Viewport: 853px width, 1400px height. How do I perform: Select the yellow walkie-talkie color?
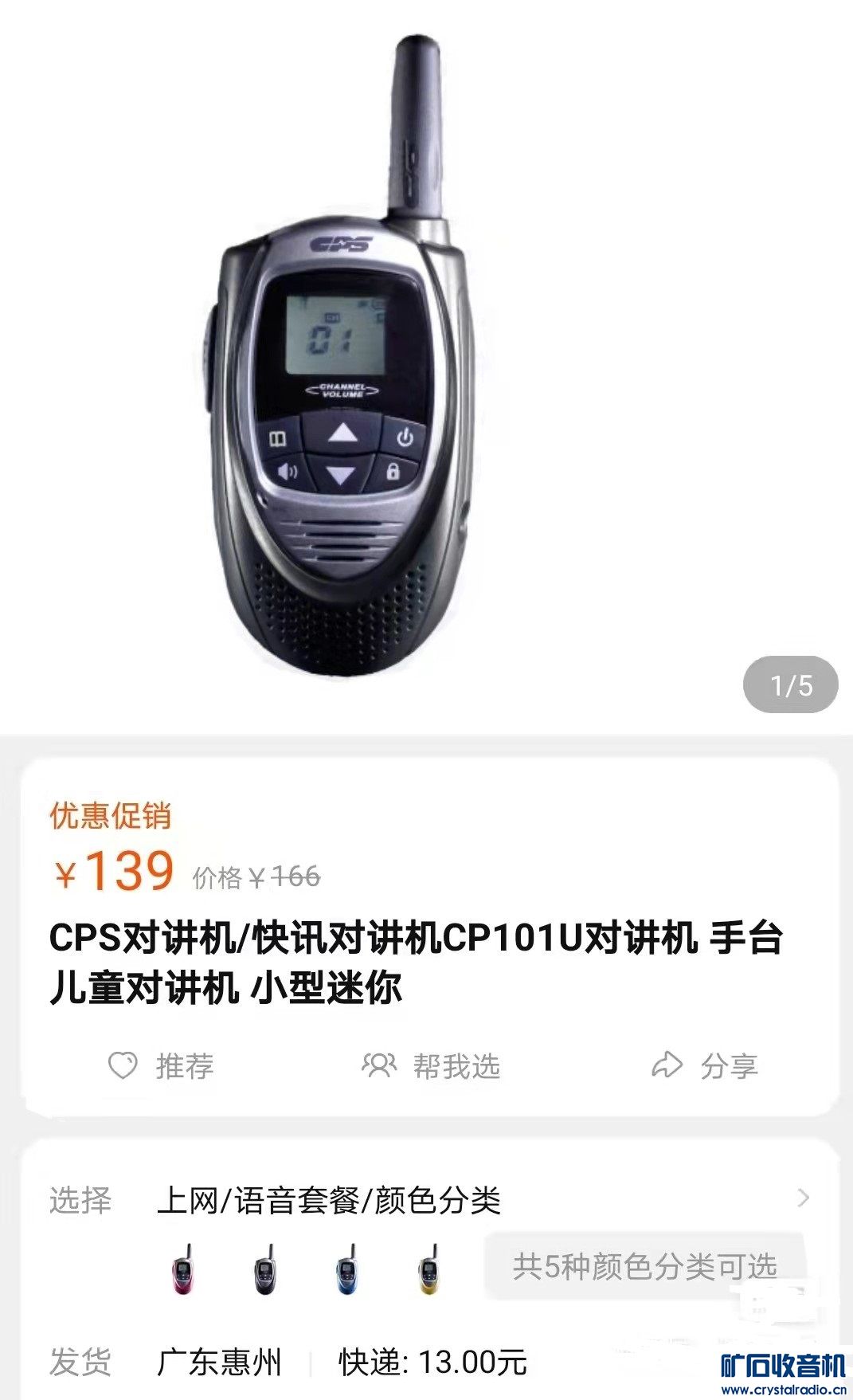(x=428, y=1269)
